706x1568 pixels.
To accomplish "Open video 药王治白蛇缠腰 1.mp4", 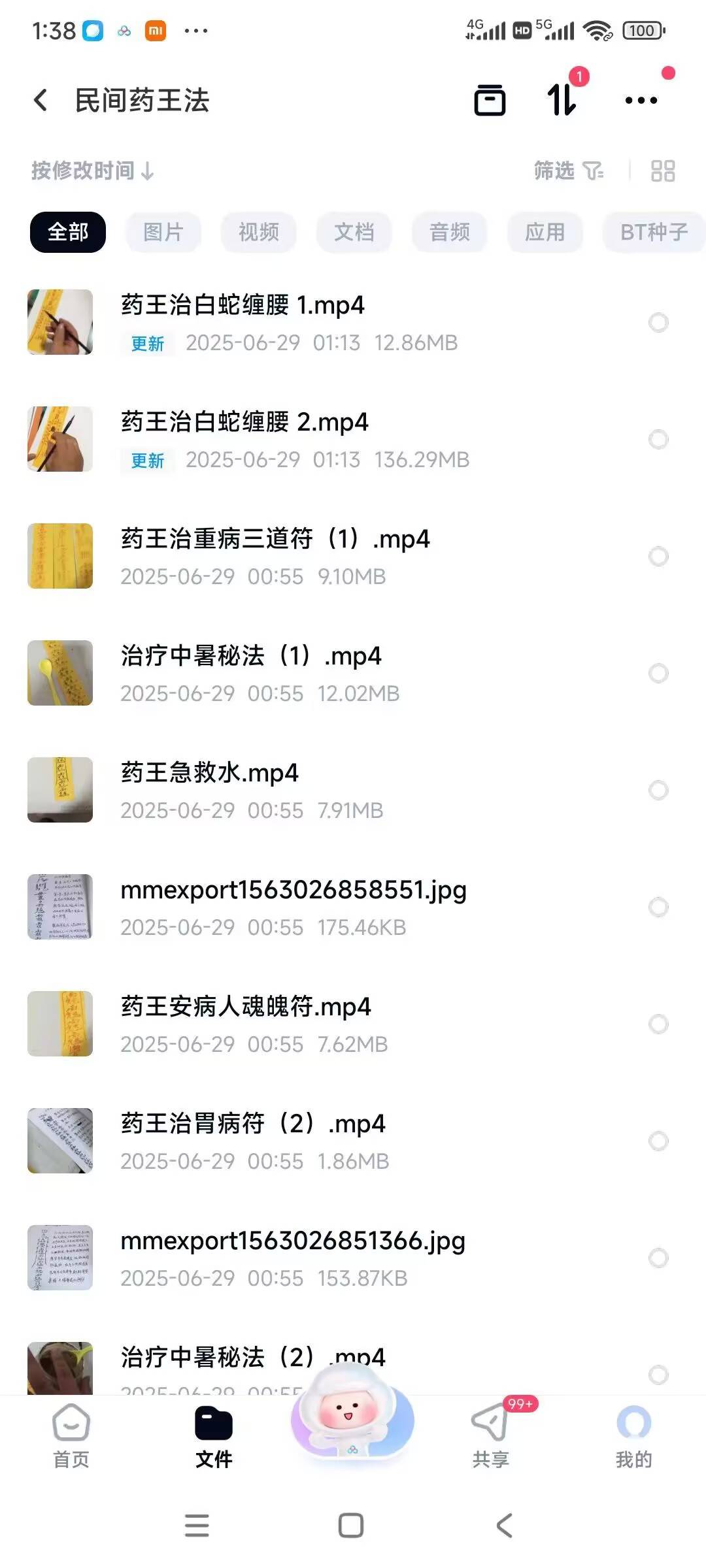I will pos(243,306).
